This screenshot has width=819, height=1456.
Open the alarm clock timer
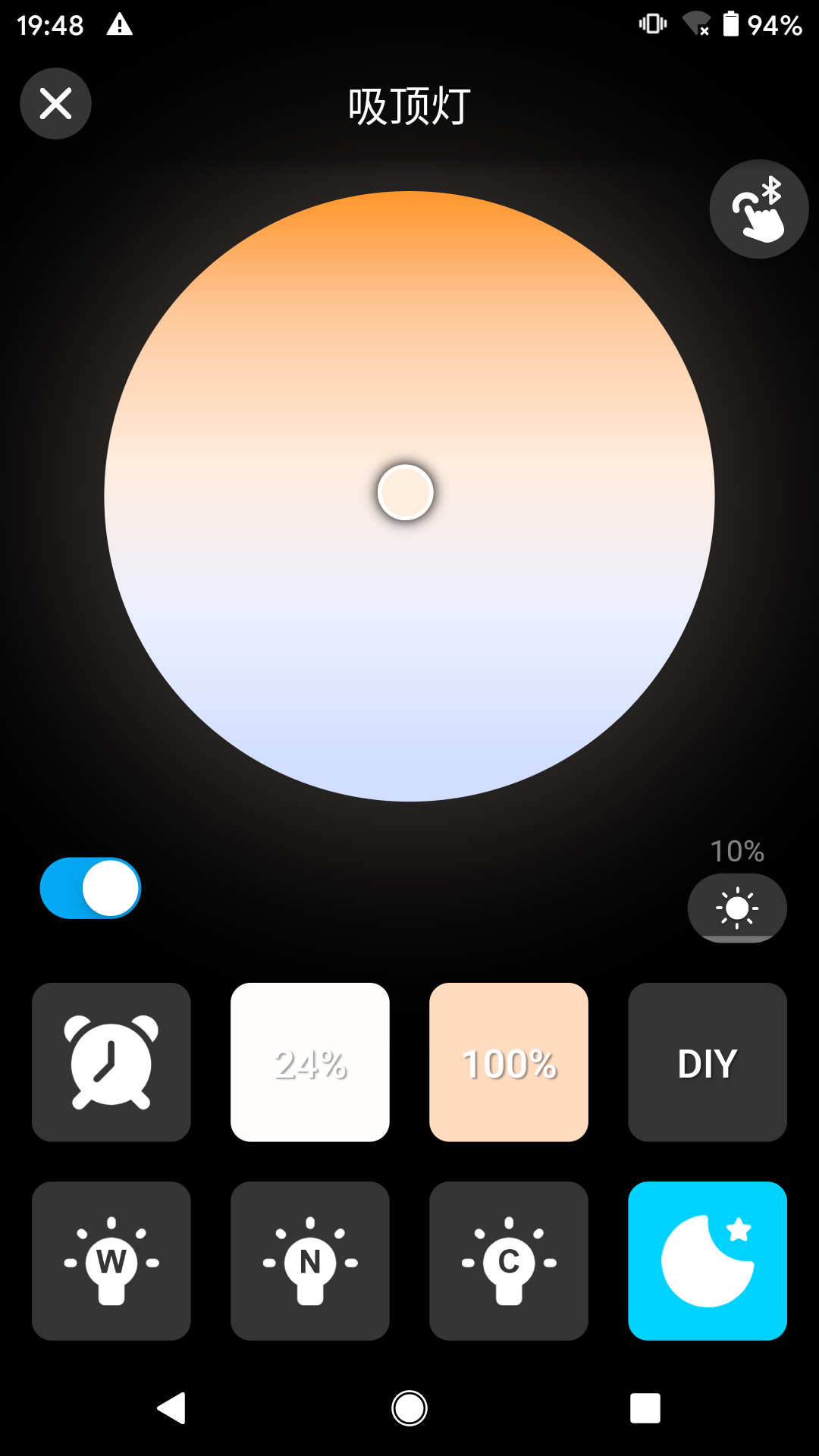coord(111,1062)
